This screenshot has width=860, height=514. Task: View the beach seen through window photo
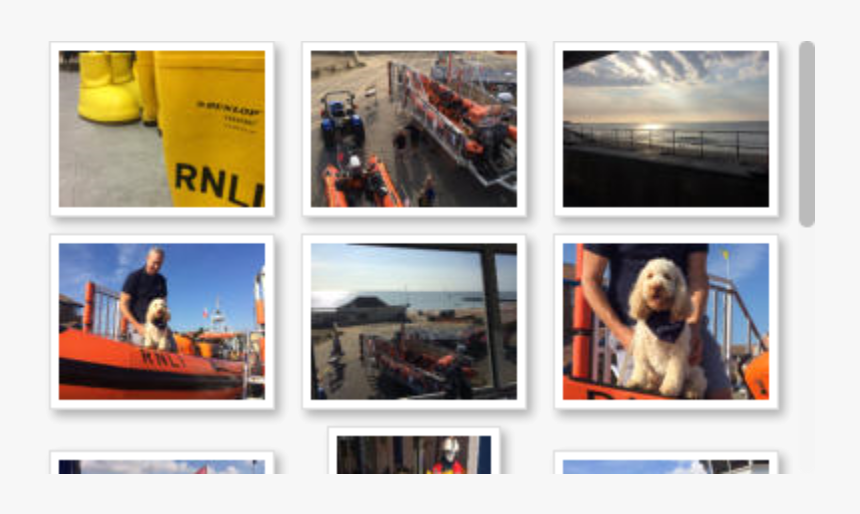click(414, 321)
